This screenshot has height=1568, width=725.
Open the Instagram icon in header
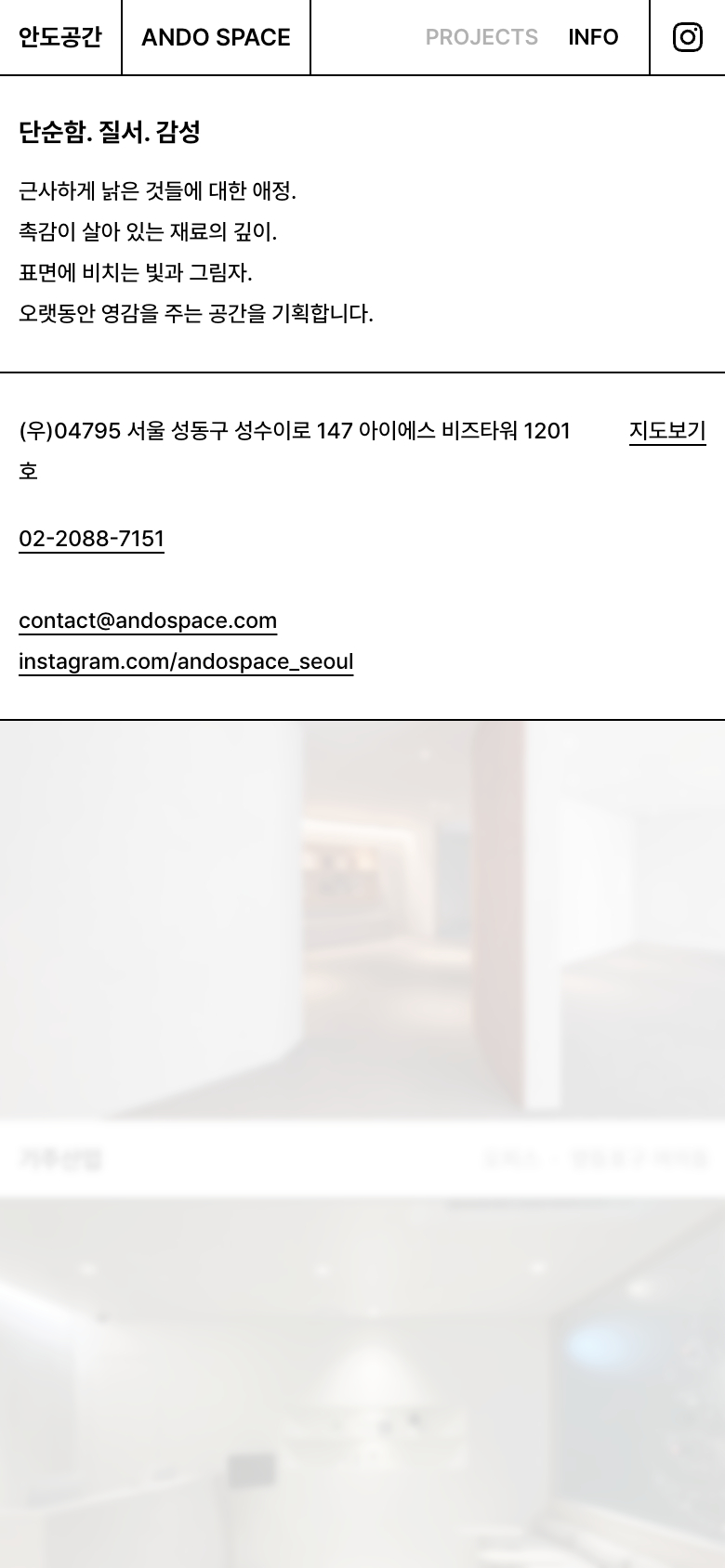(x=687, y=37)
